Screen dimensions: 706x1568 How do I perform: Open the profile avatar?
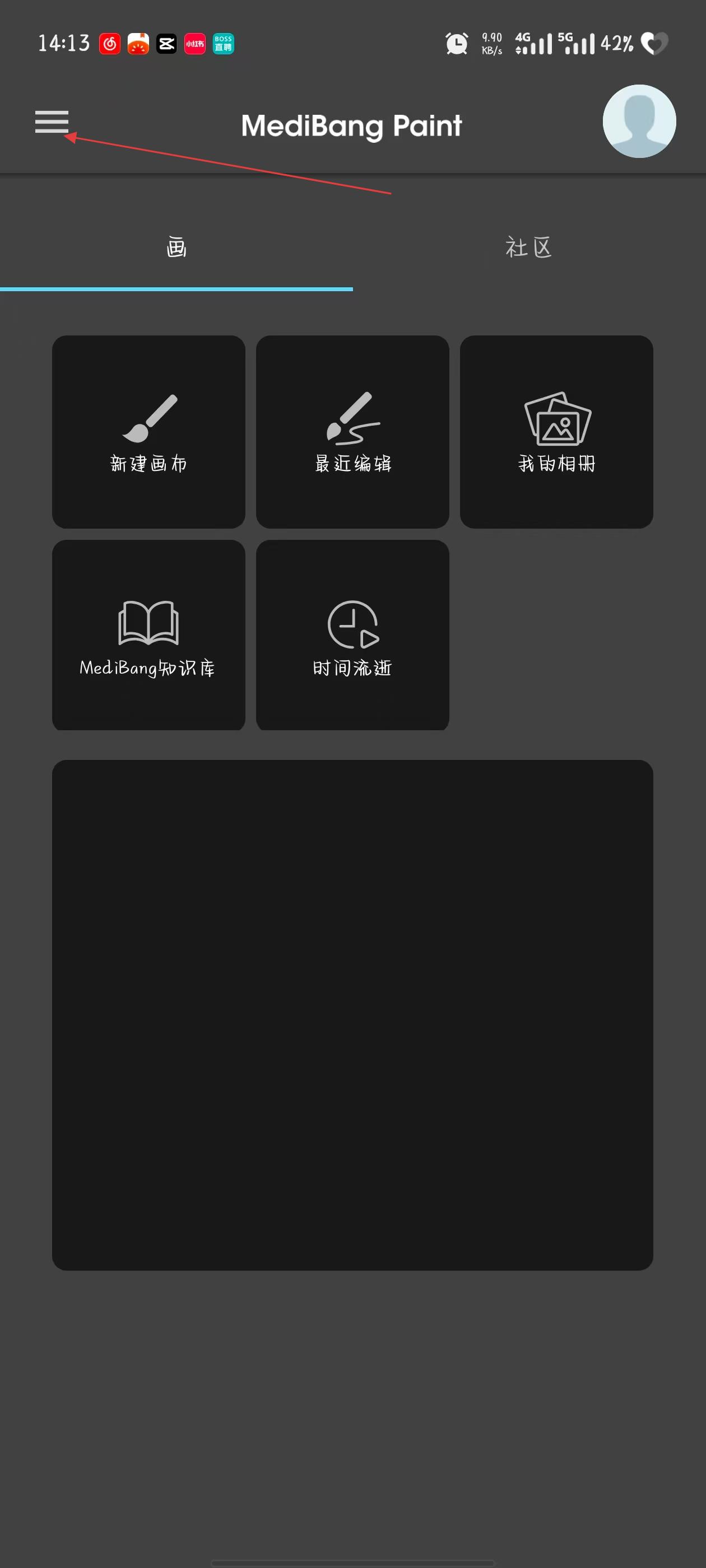[638, 122]
